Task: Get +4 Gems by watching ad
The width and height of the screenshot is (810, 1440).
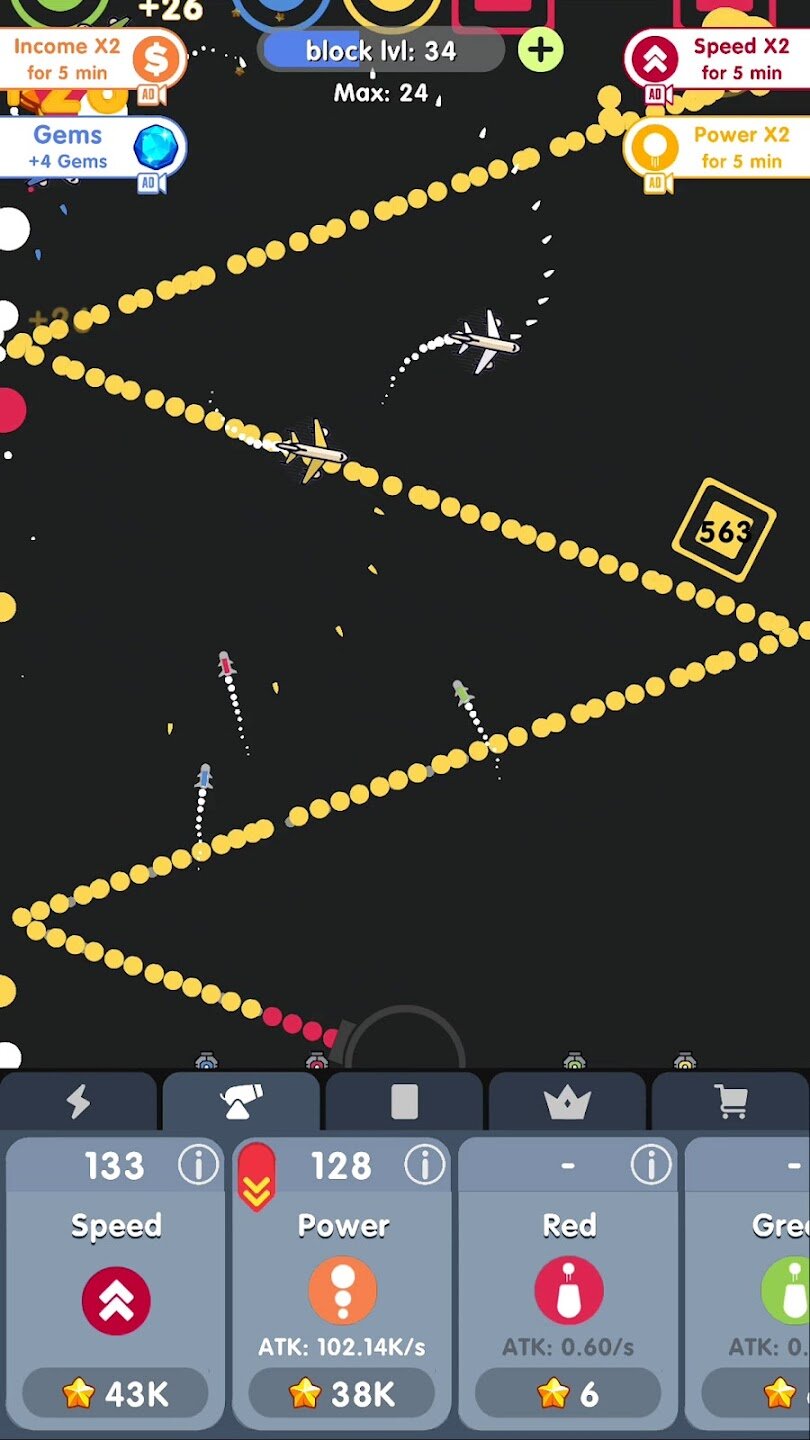Action: tap(92, 148)
